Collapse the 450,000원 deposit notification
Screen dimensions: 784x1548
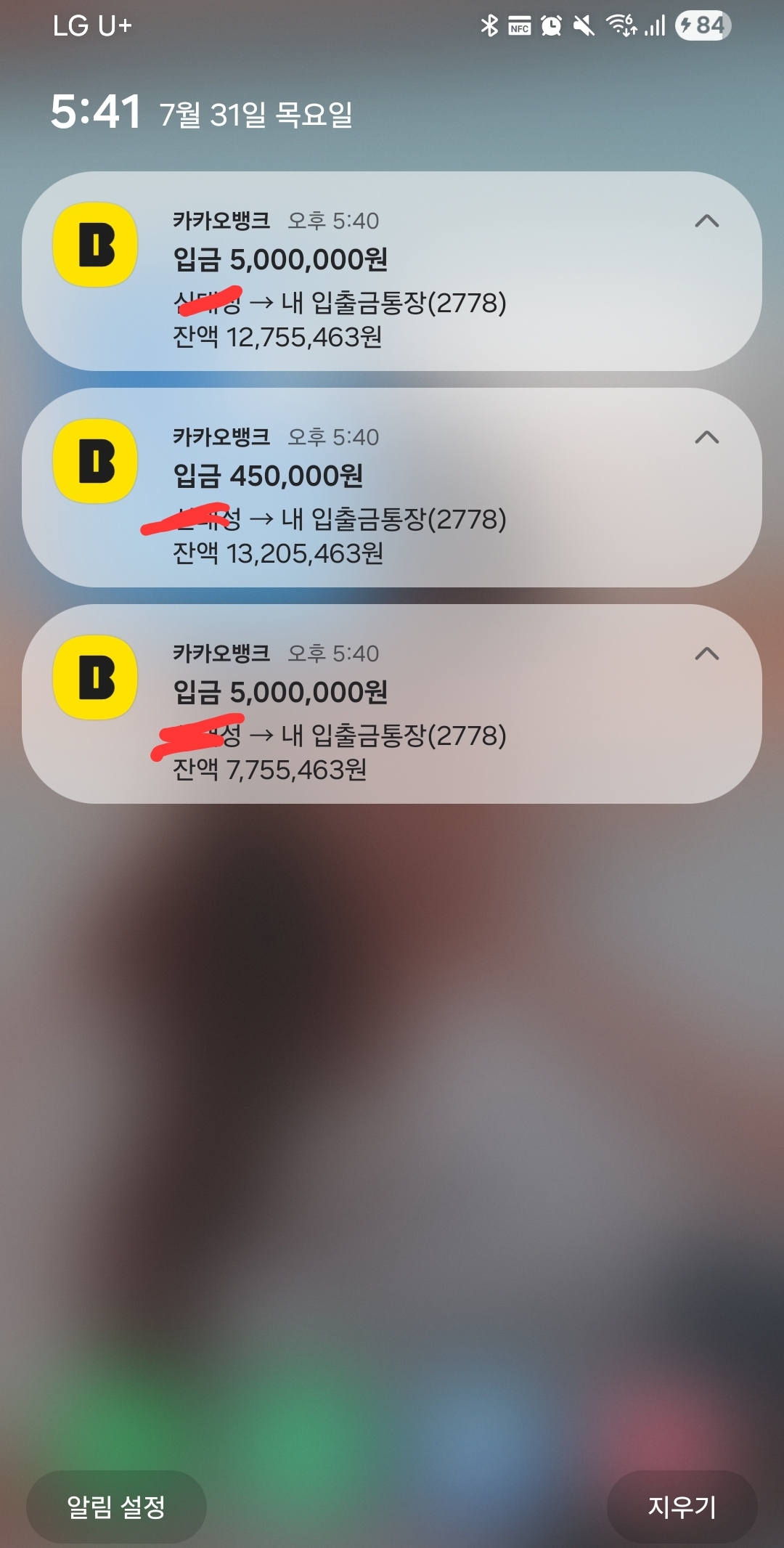tap(706, 438)
